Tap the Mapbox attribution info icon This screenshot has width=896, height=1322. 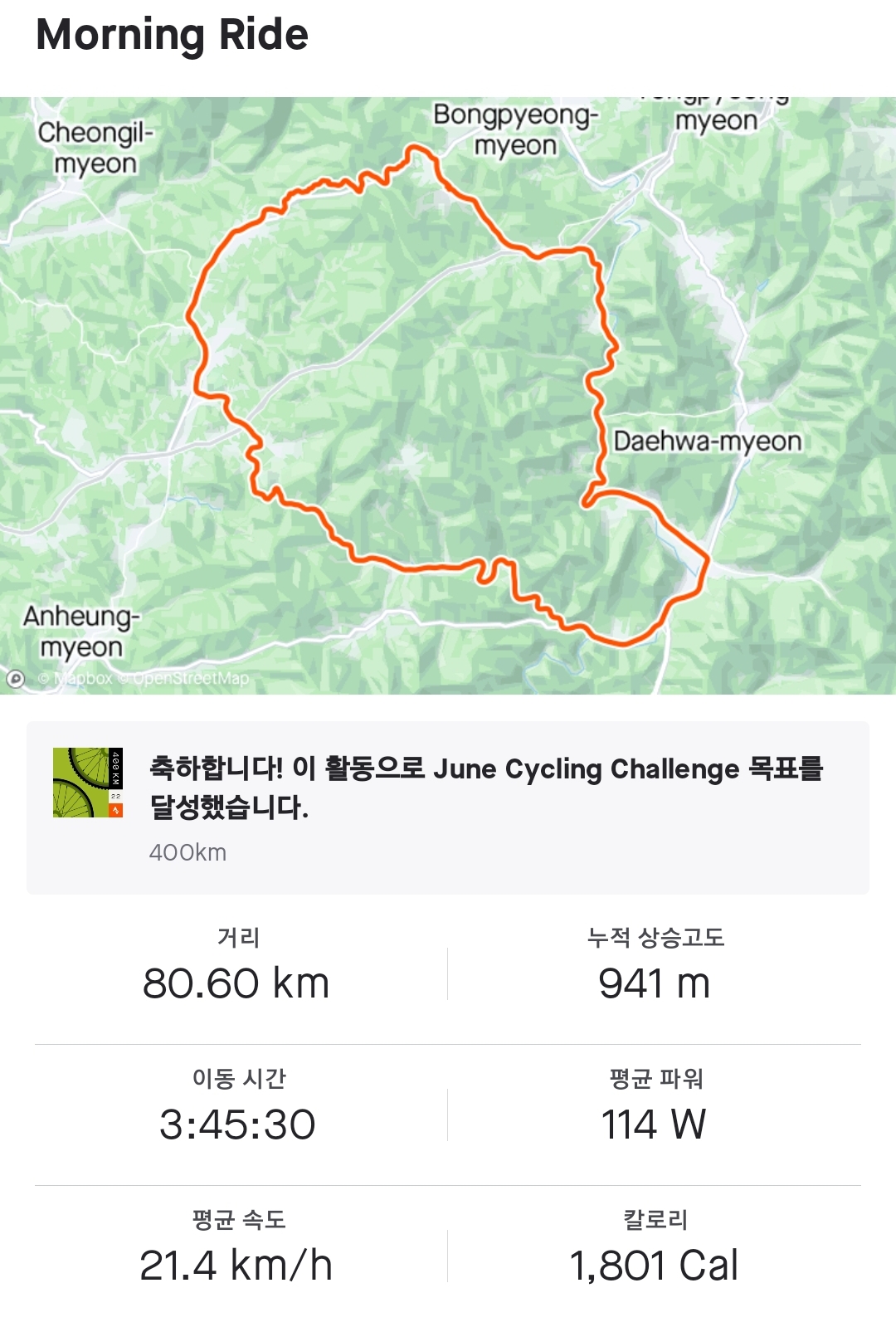click(x=16, y=679)
